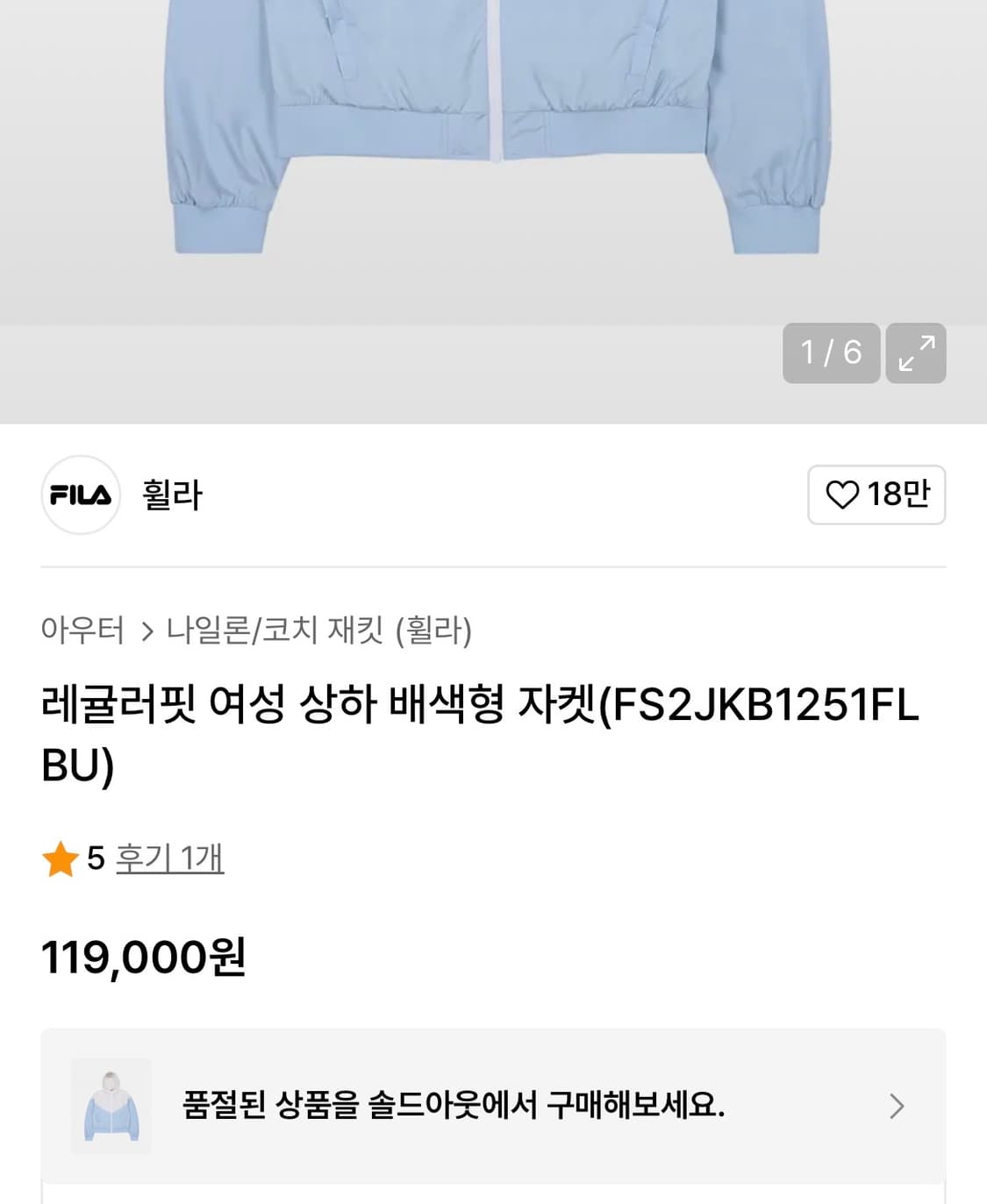Open fullscreen view with the expand arrows icon
The width and height of the screenshot is (987, 1204).
(x=915, y=353)
